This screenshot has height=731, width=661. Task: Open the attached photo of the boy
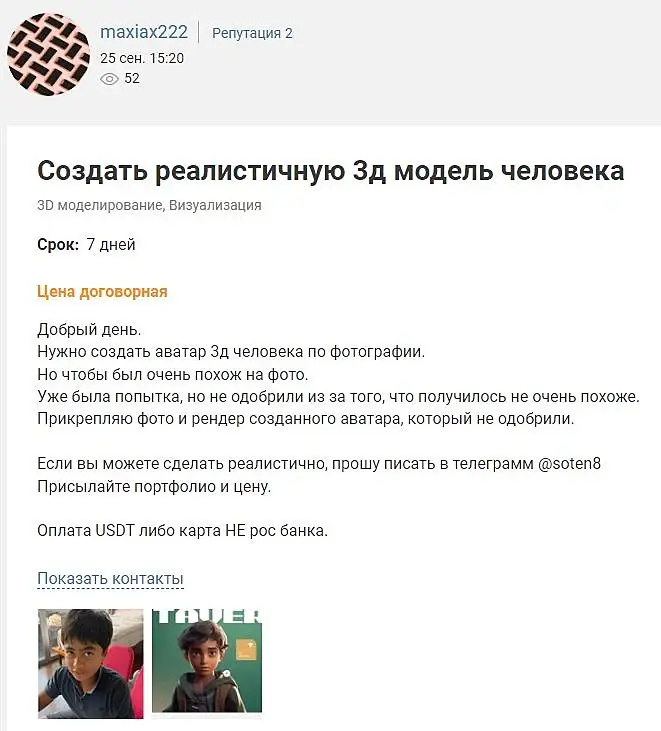click(x=90, y=664)
